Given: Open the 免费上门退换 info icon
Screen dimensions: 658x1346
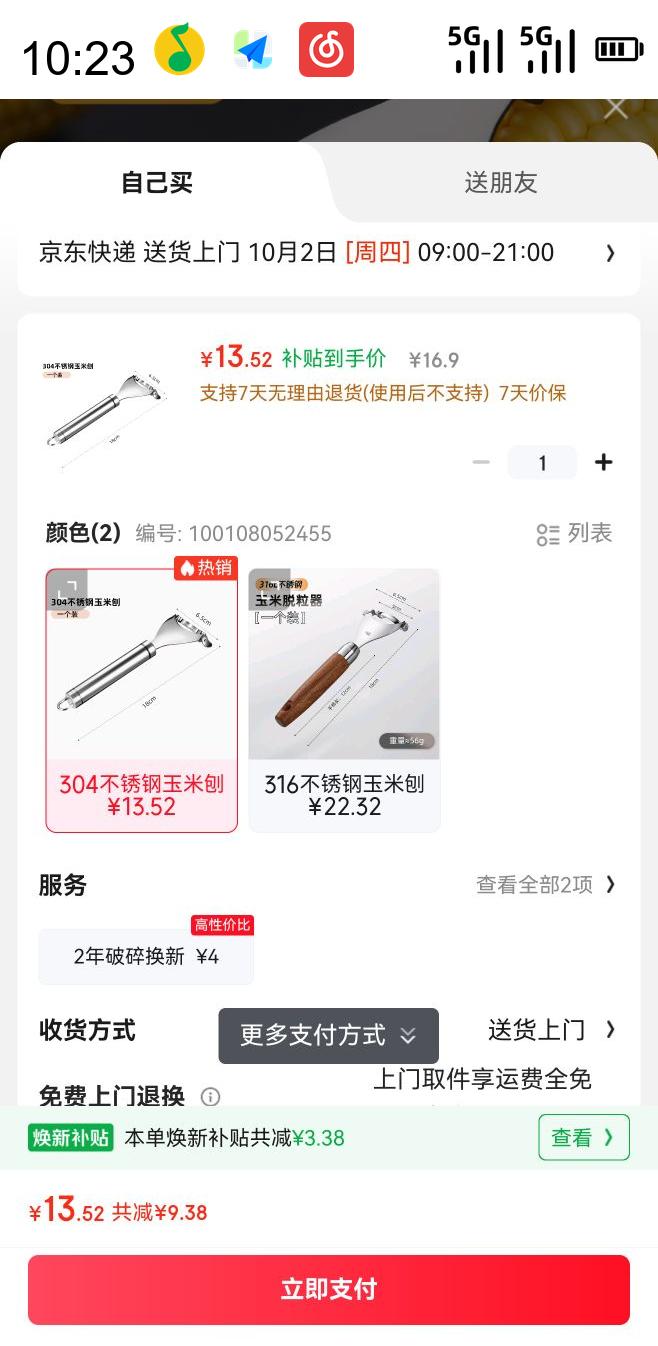Looking at the screenshot, I should pyautogui.click(x=210, y=1097).
